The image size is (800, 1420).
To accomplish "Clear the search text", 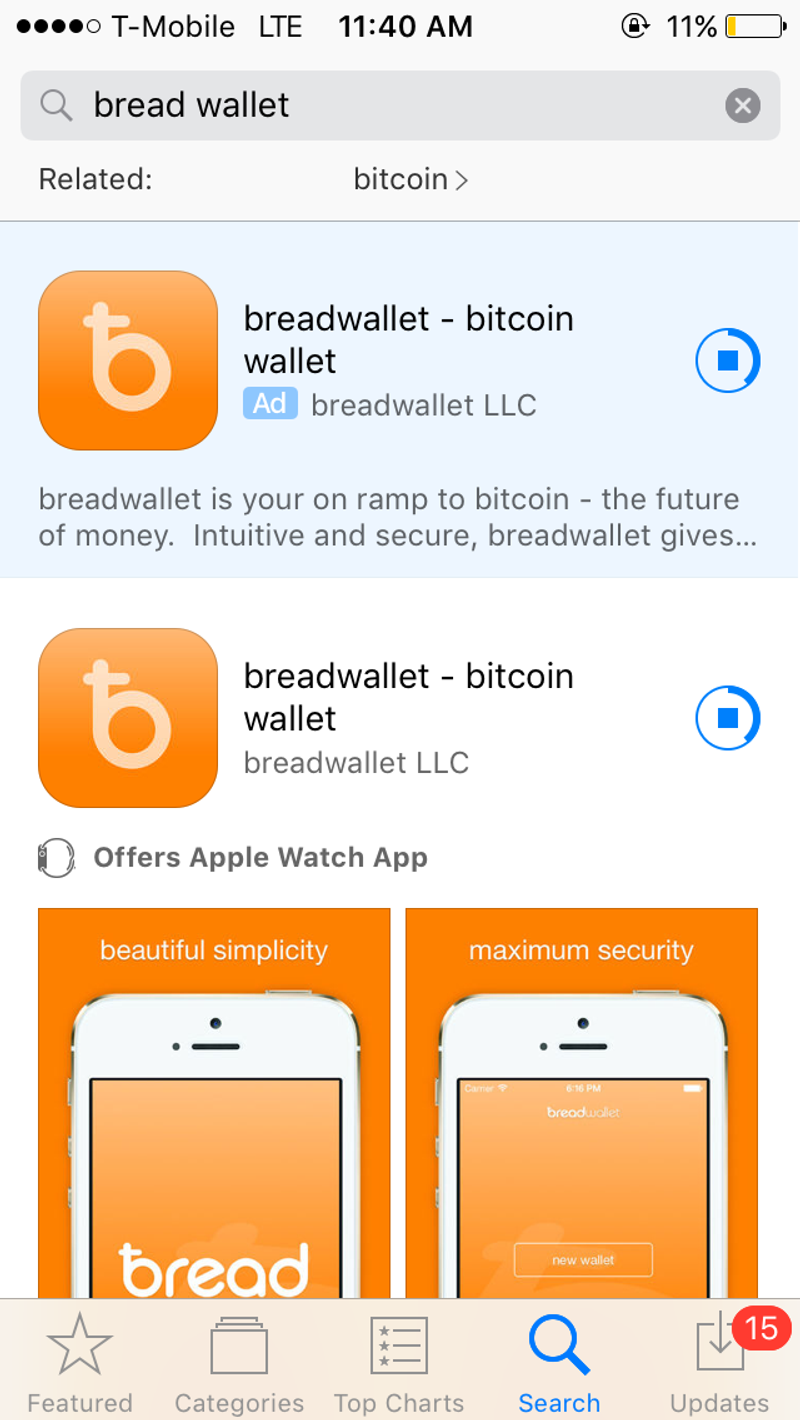I will [742, 105].
